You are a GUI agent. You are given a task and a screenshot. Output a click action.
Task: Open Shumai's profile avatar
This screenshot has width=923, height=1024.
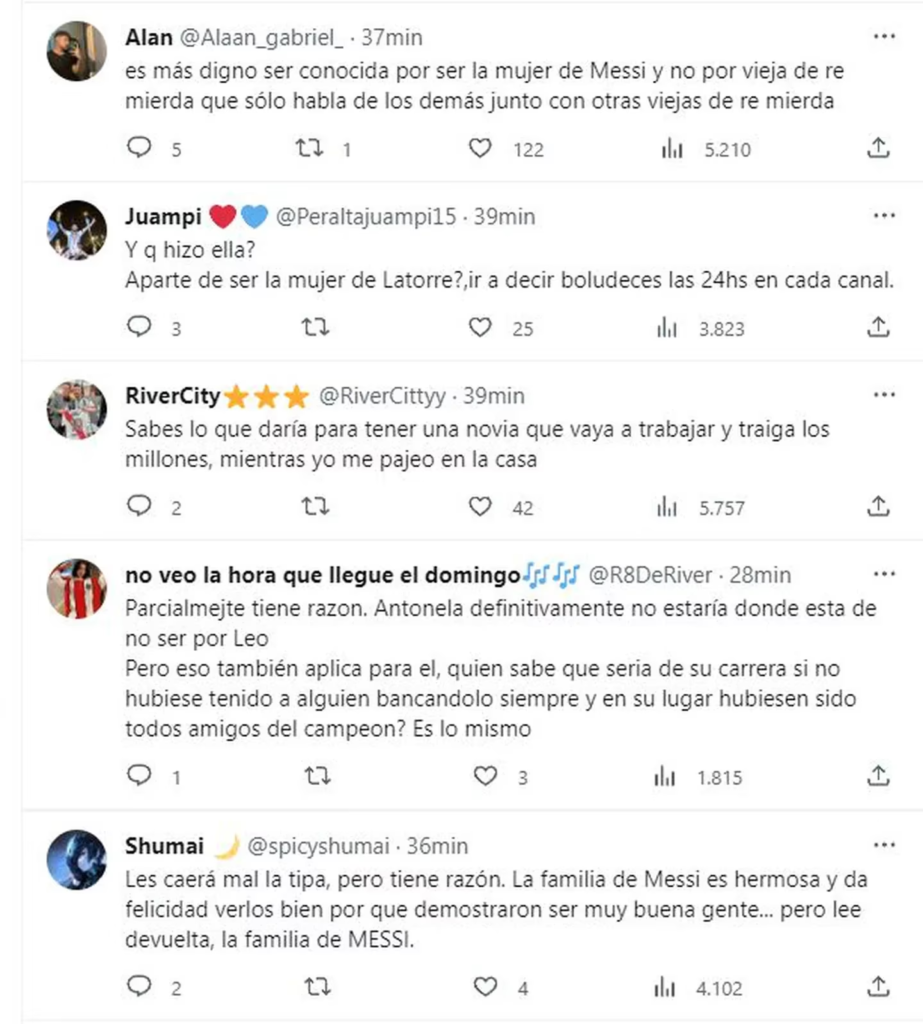(76, 859)
